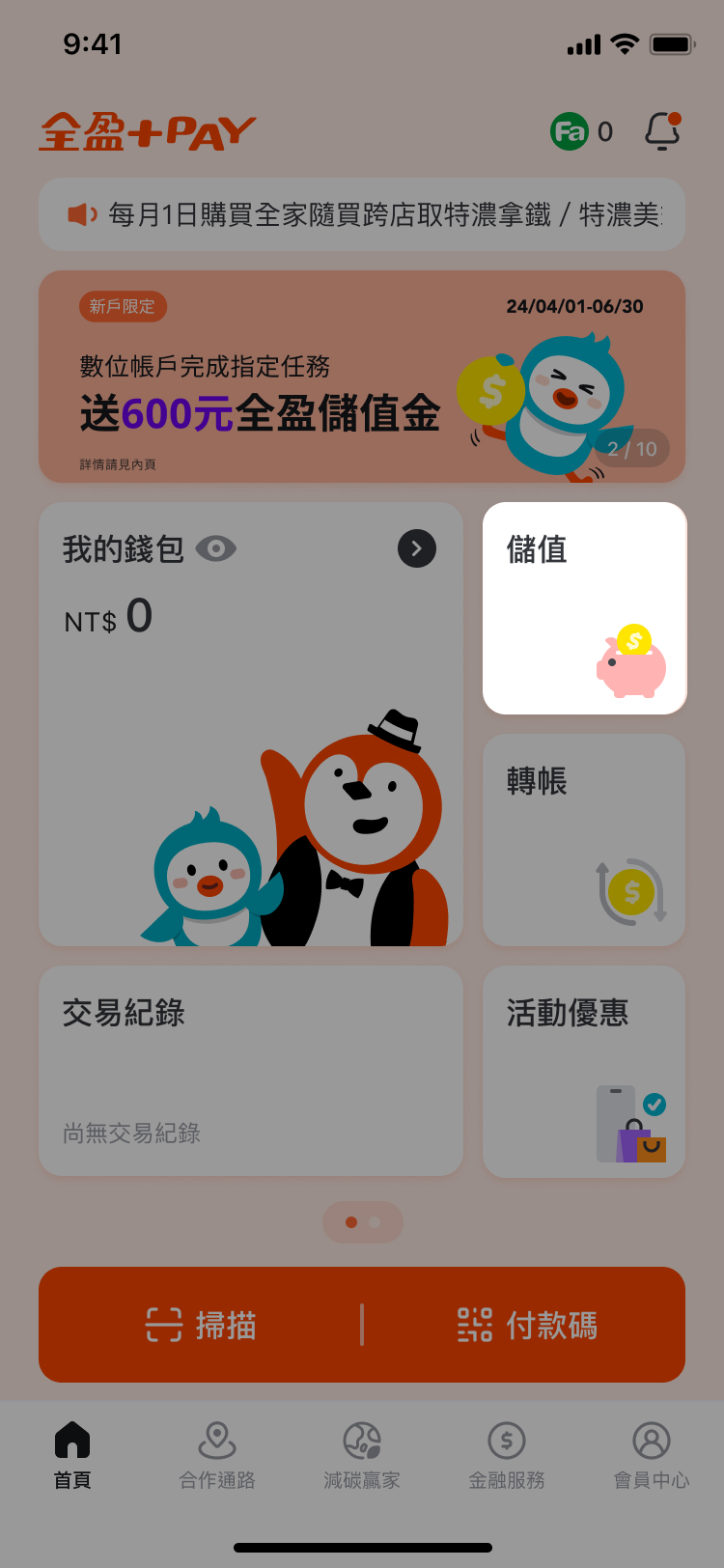Open the Fa points balance
This screenshot has width=724, height=1568.
pos(582,131)
